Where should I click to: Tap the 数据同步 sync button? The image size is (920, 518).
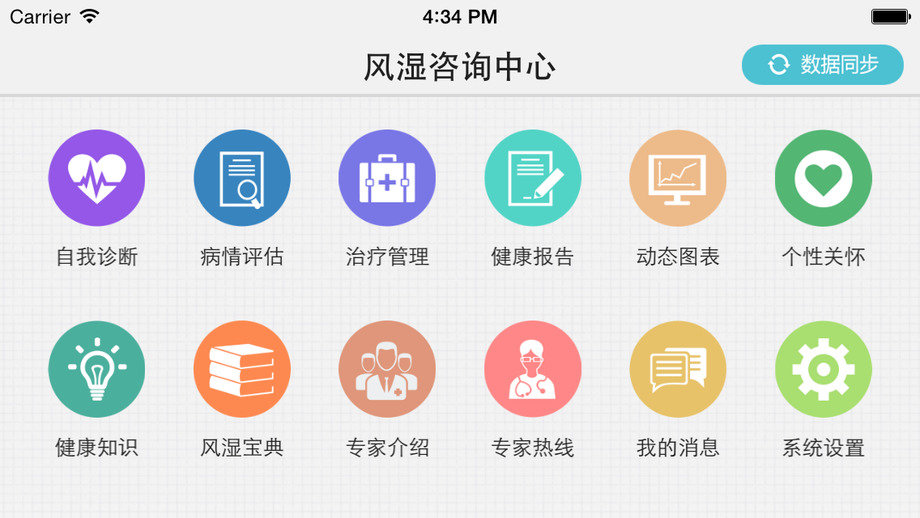point(822,65)
